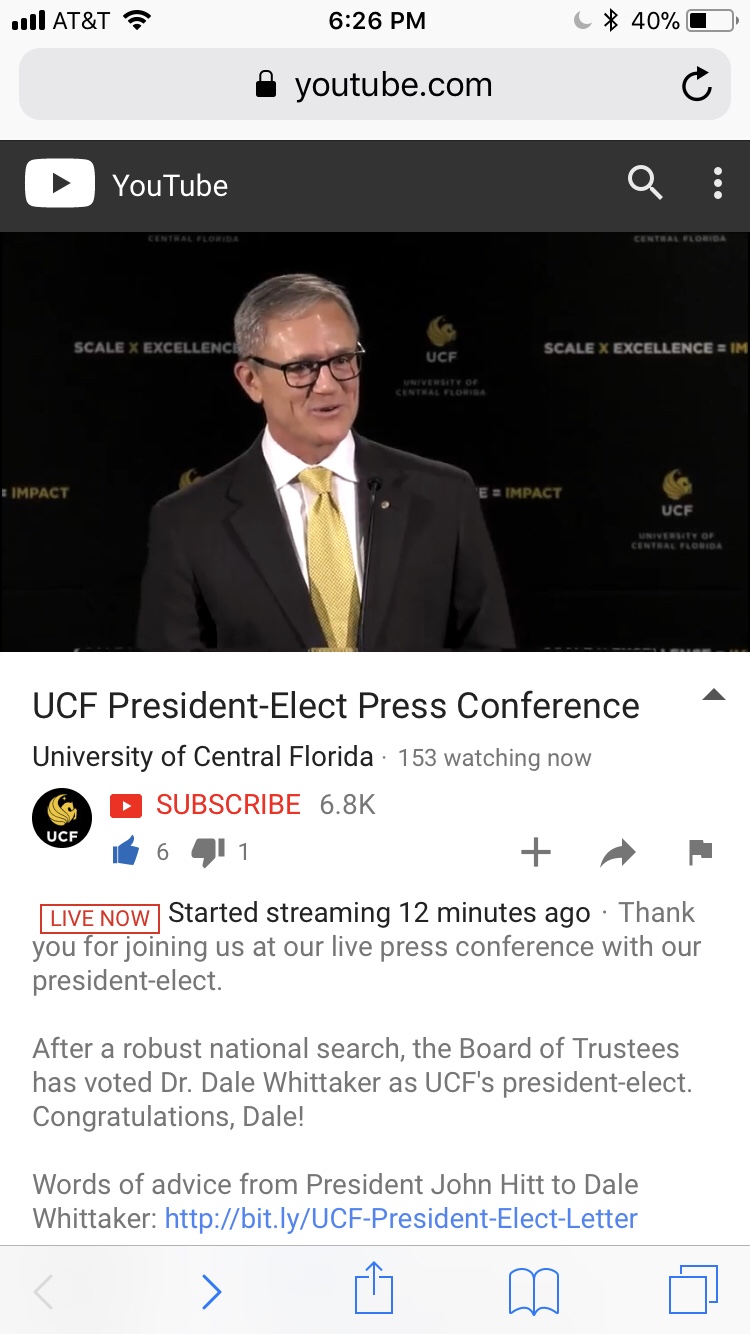Go forward in Safari

click(x=211, y=1292)
